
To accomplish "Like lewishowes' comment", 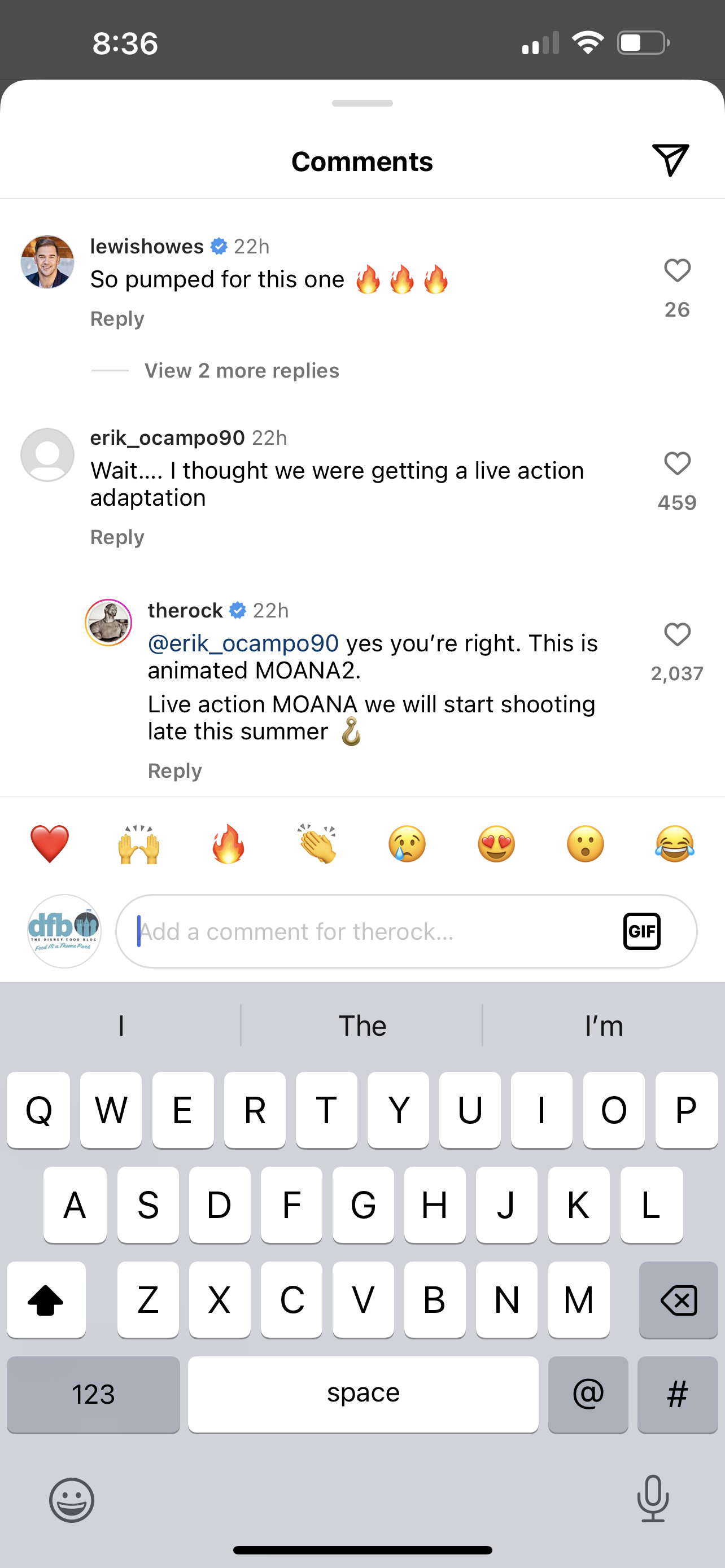I will pyautogui.click(x=677, y=271).
